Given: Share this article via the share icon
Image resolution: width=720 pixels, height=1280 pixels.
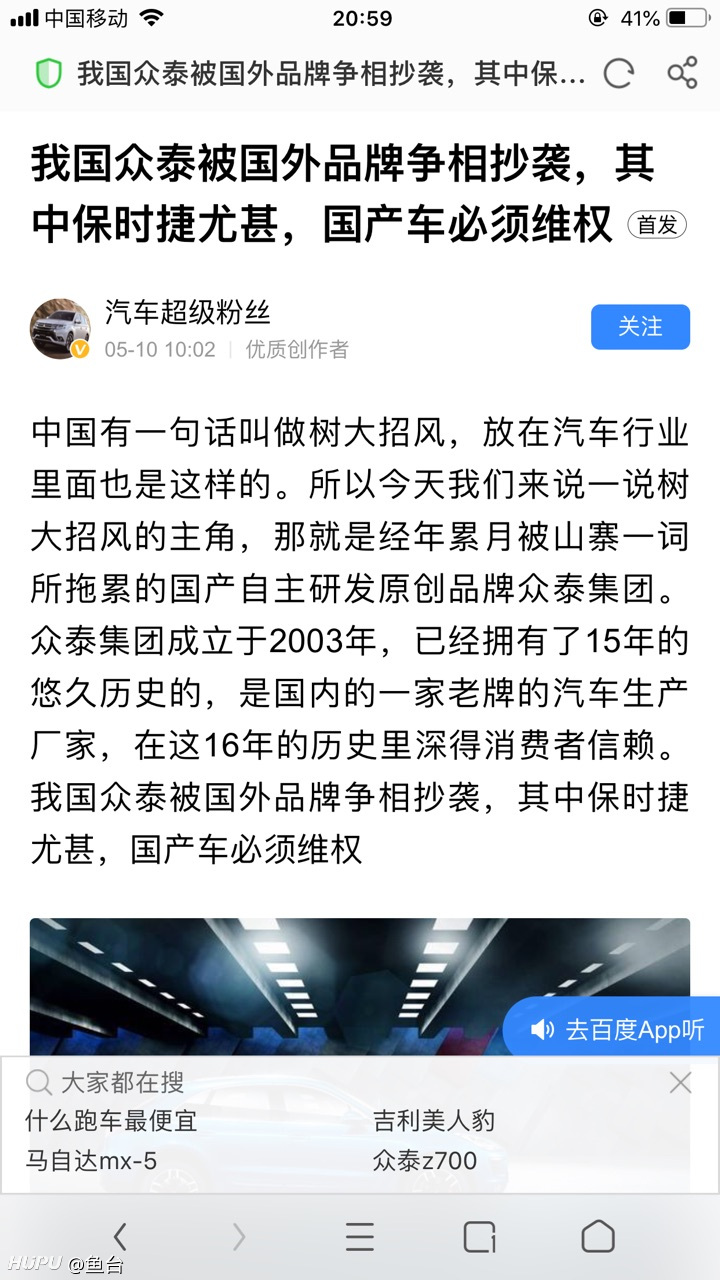Looking at the screenshot, I should click(682, 73).
